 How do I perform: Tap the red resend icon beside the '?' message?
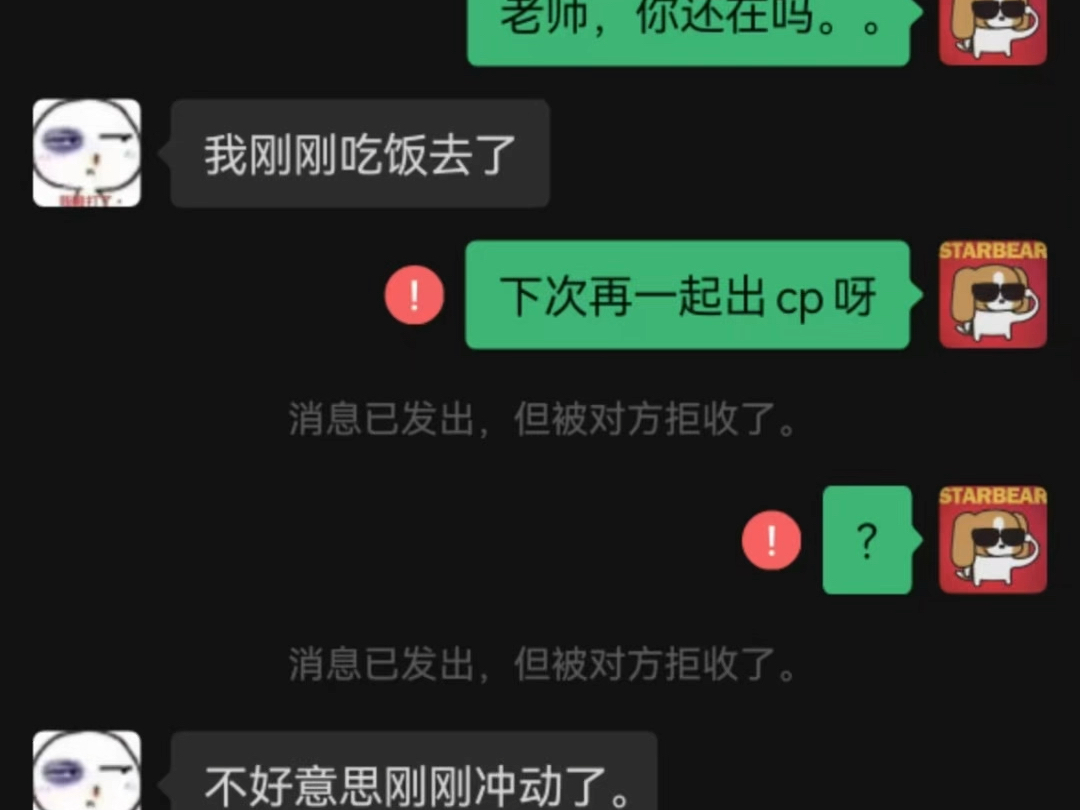(x=771, y=540)
